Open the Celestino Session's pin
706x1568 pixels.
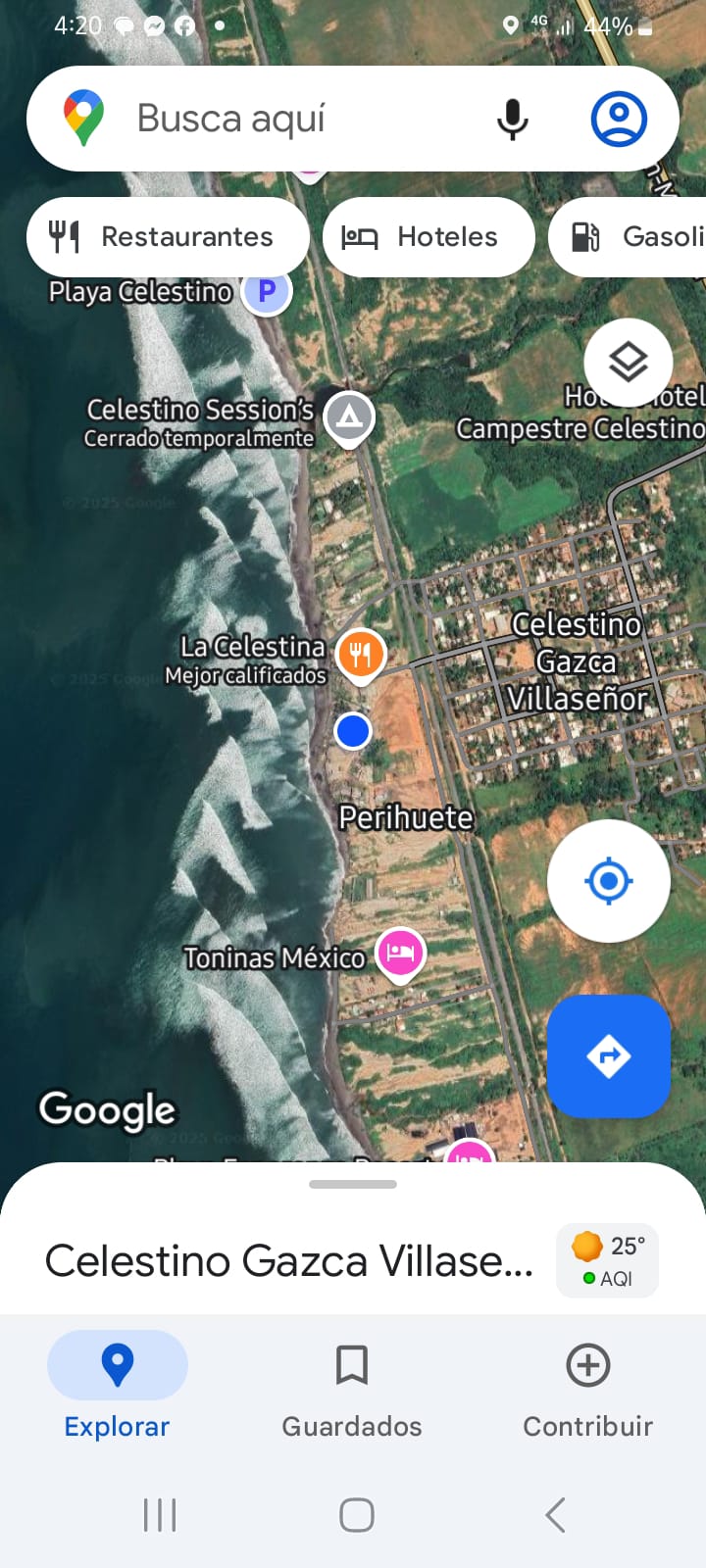349,418
